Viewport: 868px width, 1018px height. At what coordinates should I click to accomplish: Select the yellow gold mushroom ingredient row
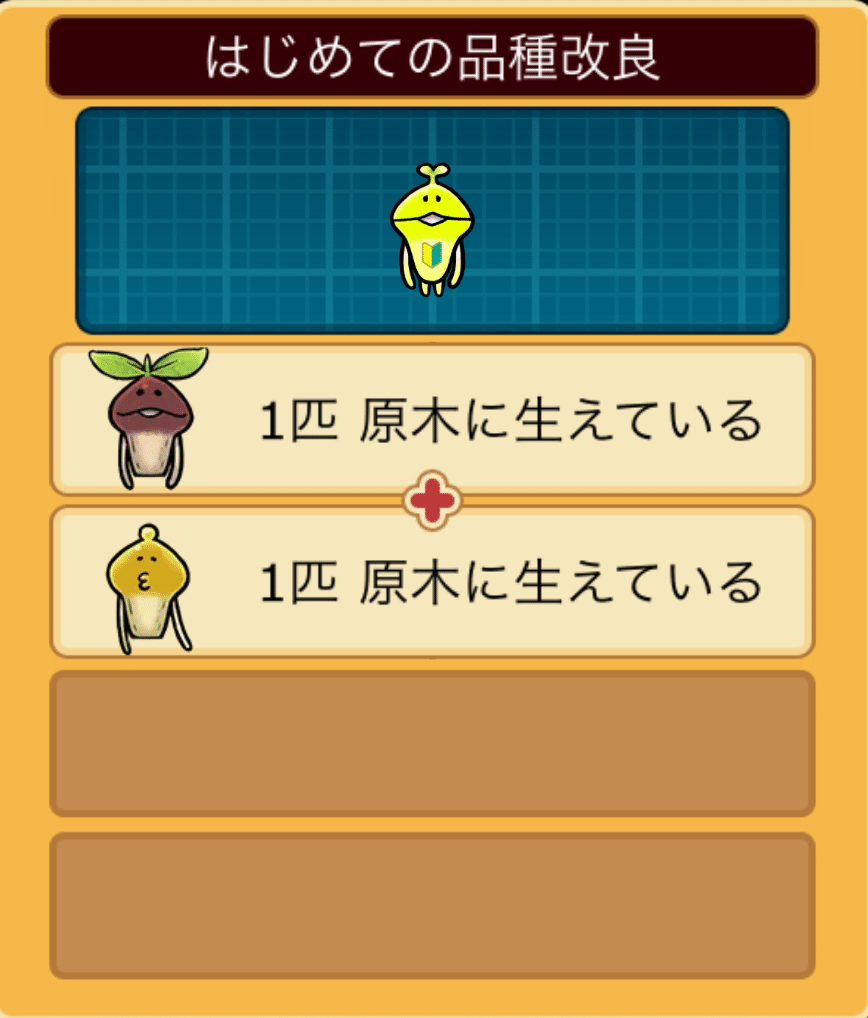pyautogui.click(x=432, y=582)
